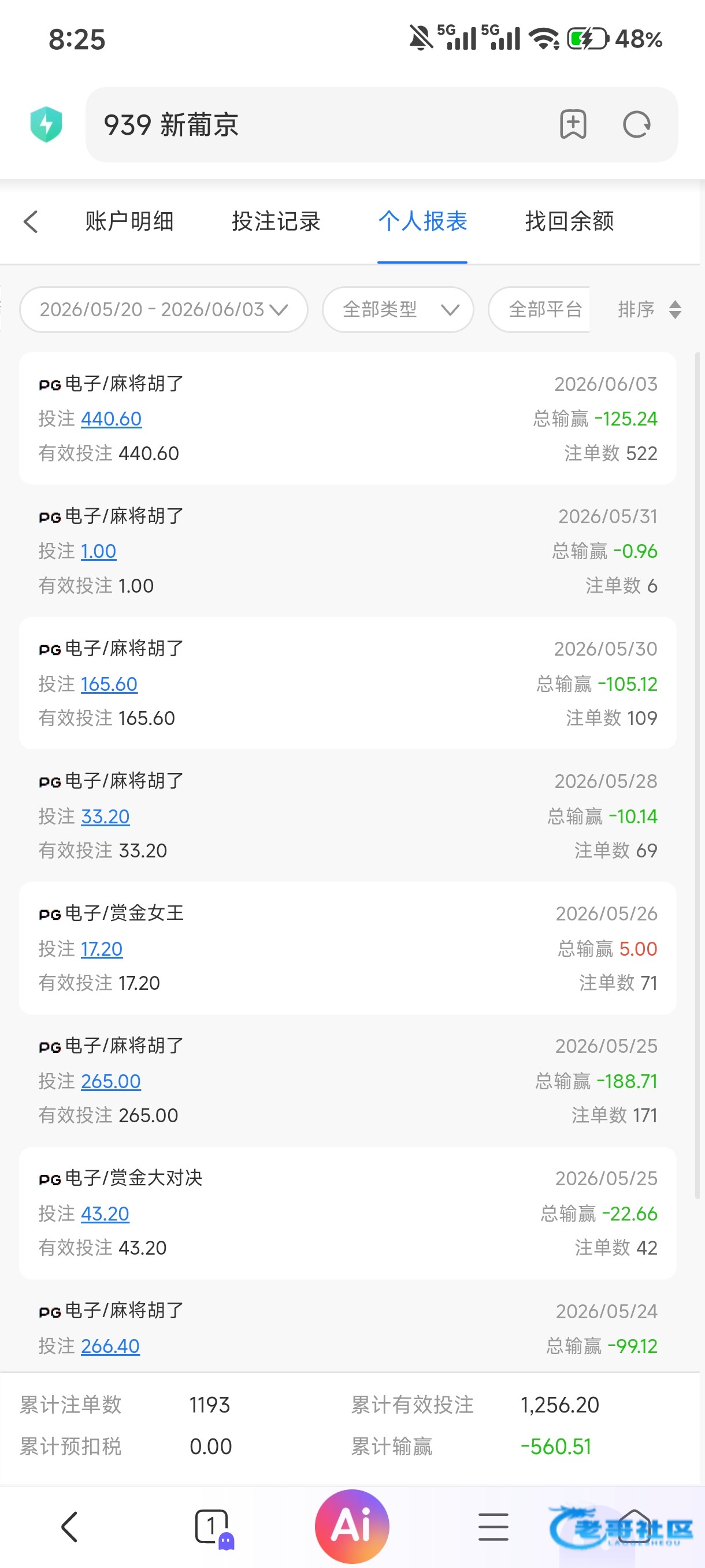Select the 找回余额 tab
This screenshot has height=1568, width=705.
click(x=569, y=221)
